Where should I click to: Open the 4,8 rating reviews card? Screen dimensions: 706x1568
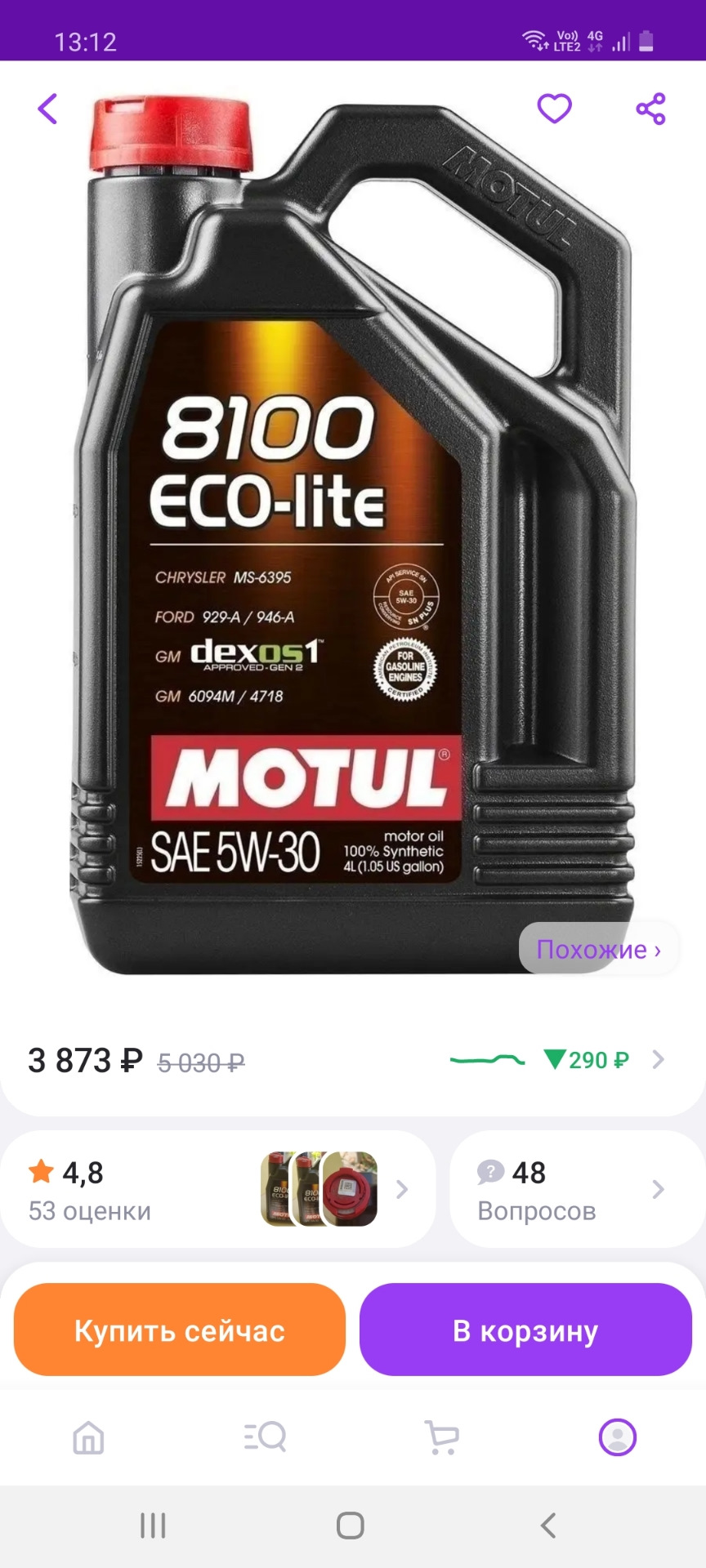click(217, 1190)
